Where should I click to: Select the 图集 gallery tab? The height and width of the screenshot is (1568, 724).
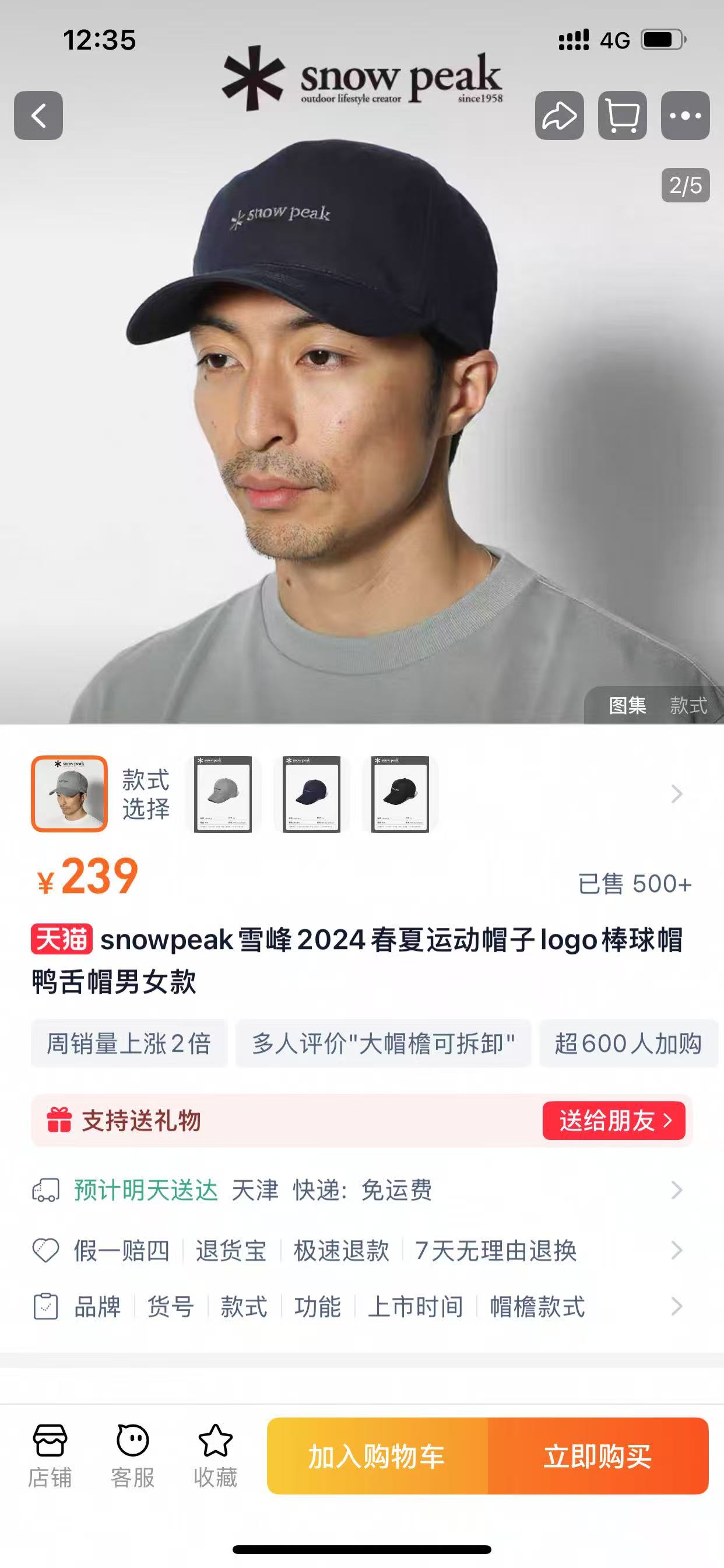coord(627,705)
